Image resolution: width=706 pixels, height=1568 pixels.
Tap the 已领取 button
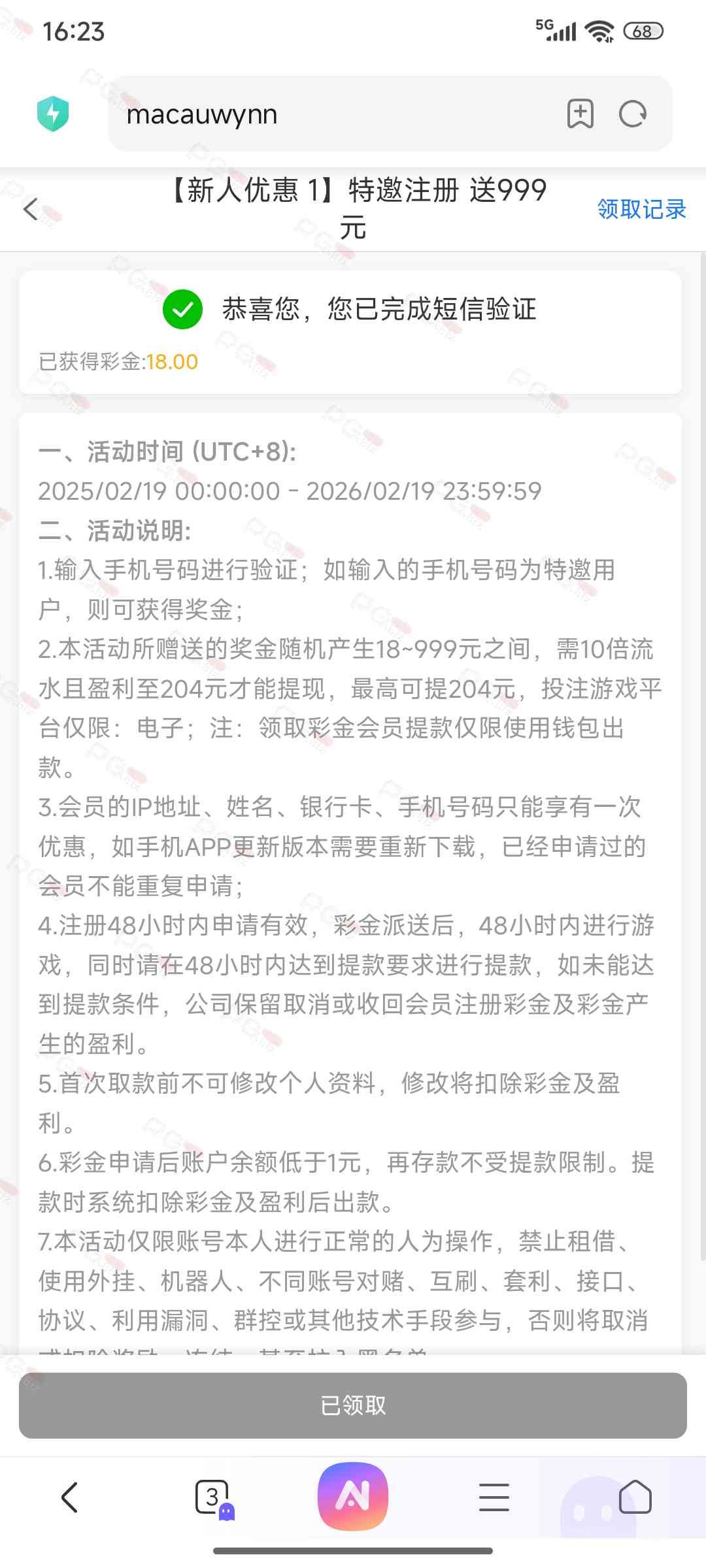tap(353, 1405)
